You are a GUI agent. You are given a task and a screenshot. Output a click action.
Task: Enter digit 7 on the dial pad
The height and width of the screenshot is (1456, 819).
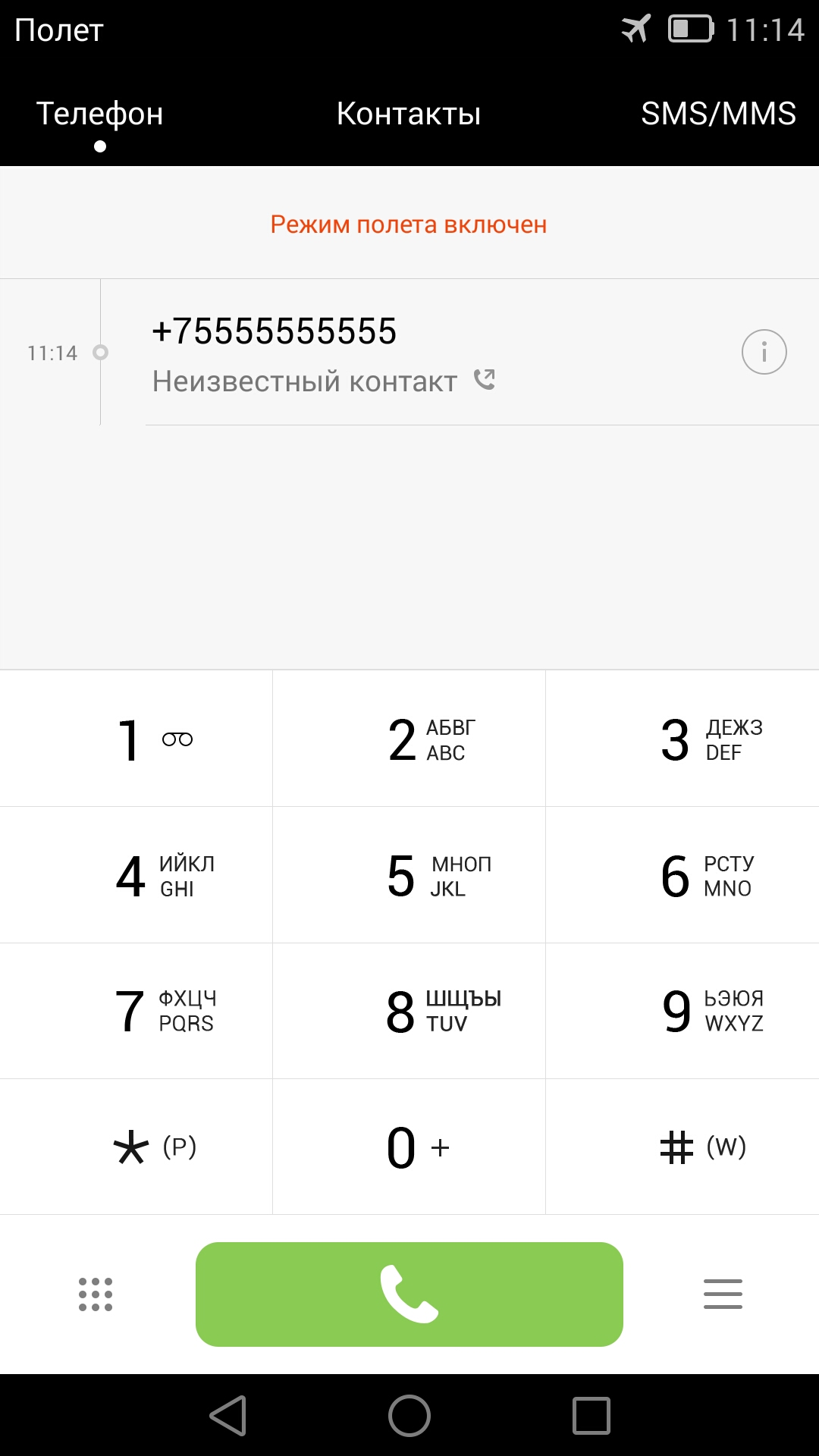click(136, 1011)
